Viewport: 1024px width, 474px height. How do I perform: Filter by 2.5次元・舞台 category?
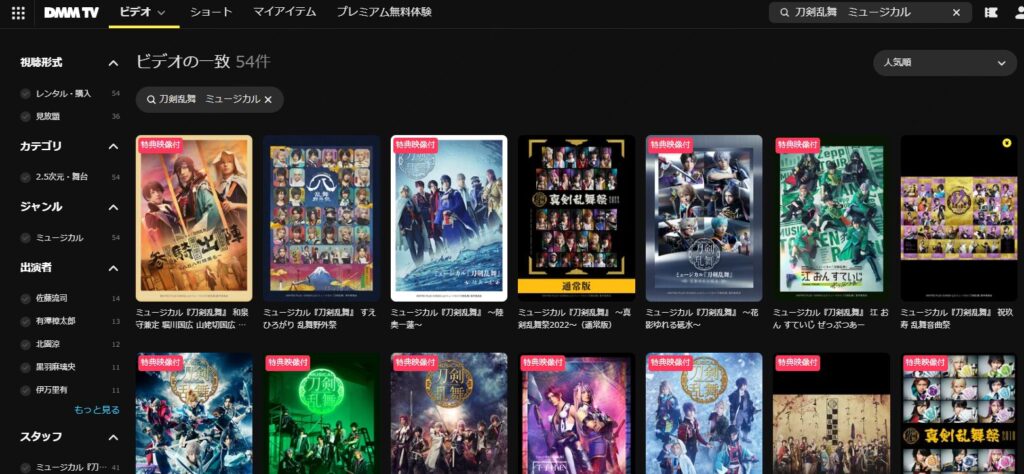point(25,176)
